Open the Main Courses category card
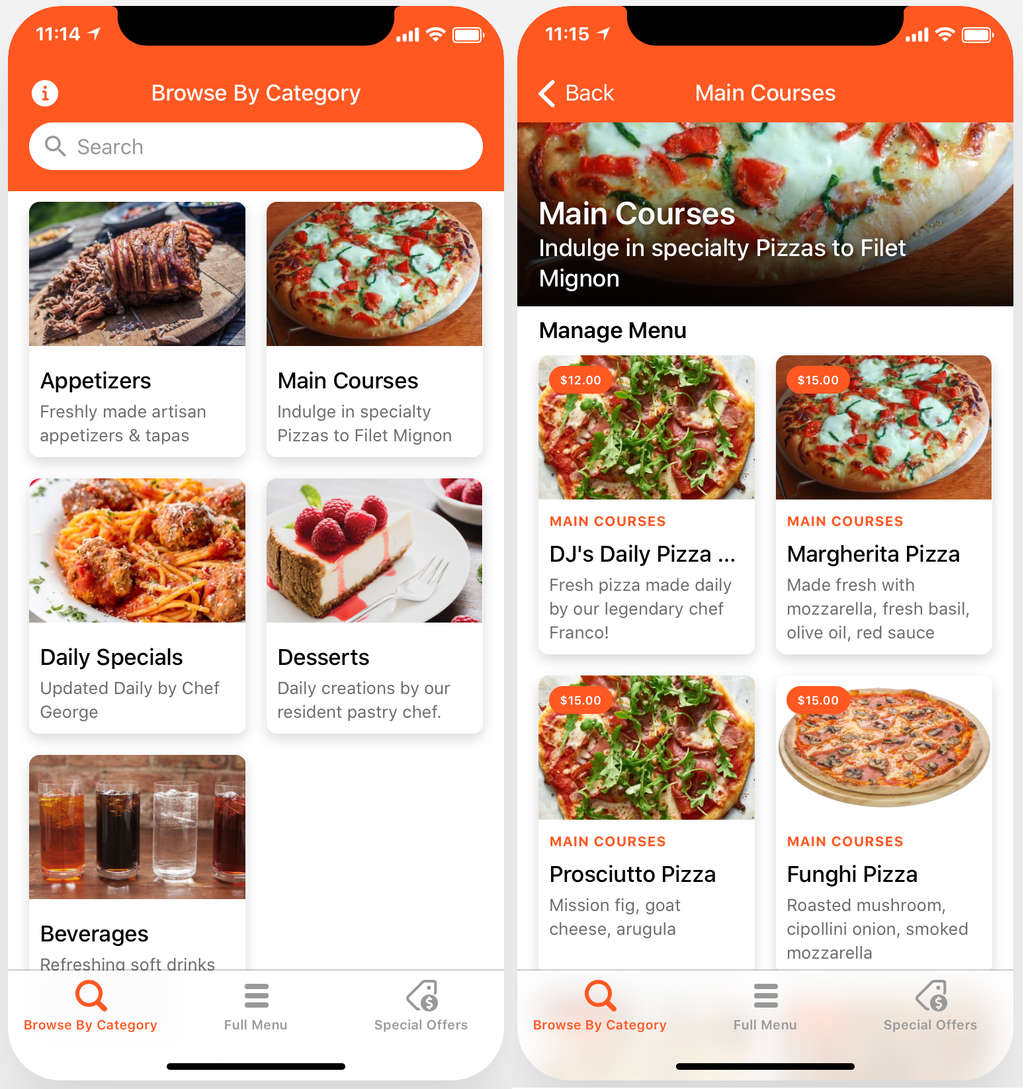The width and height of the screenshot is (1024, 1089). (x=374, y=329)
